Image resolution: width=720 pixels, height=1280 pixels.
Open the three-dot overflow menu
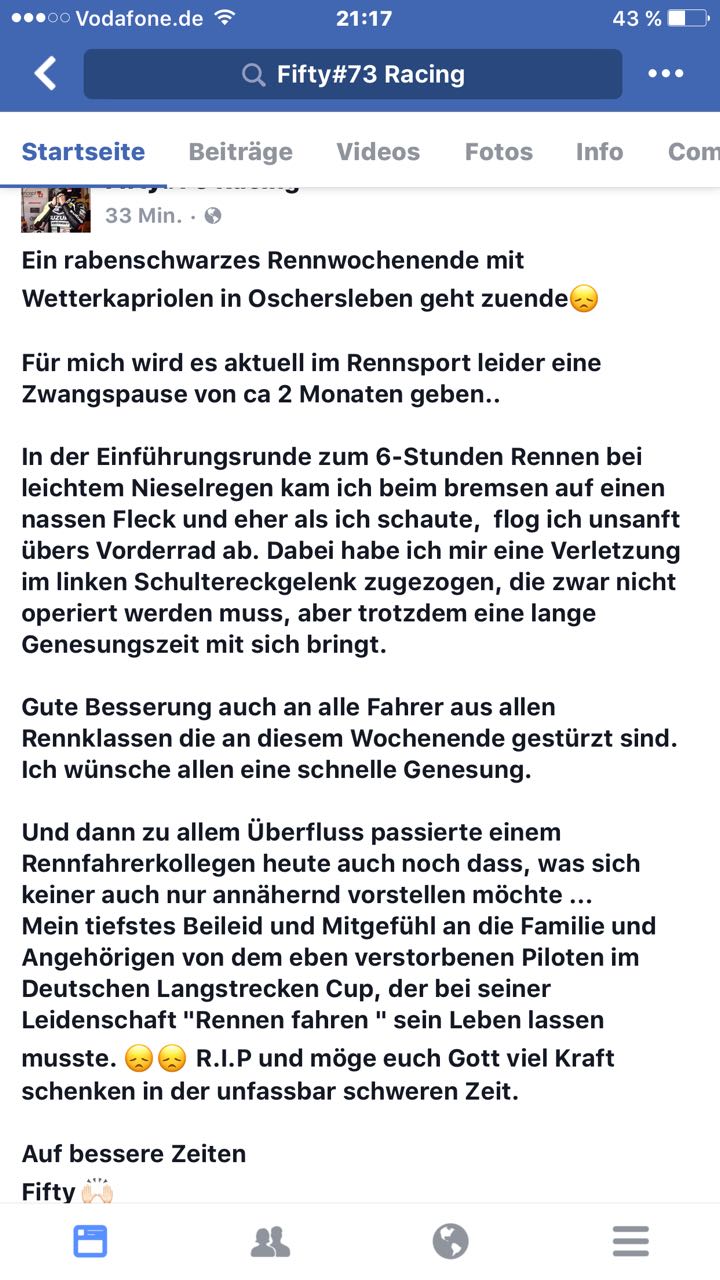coord(666,74)
